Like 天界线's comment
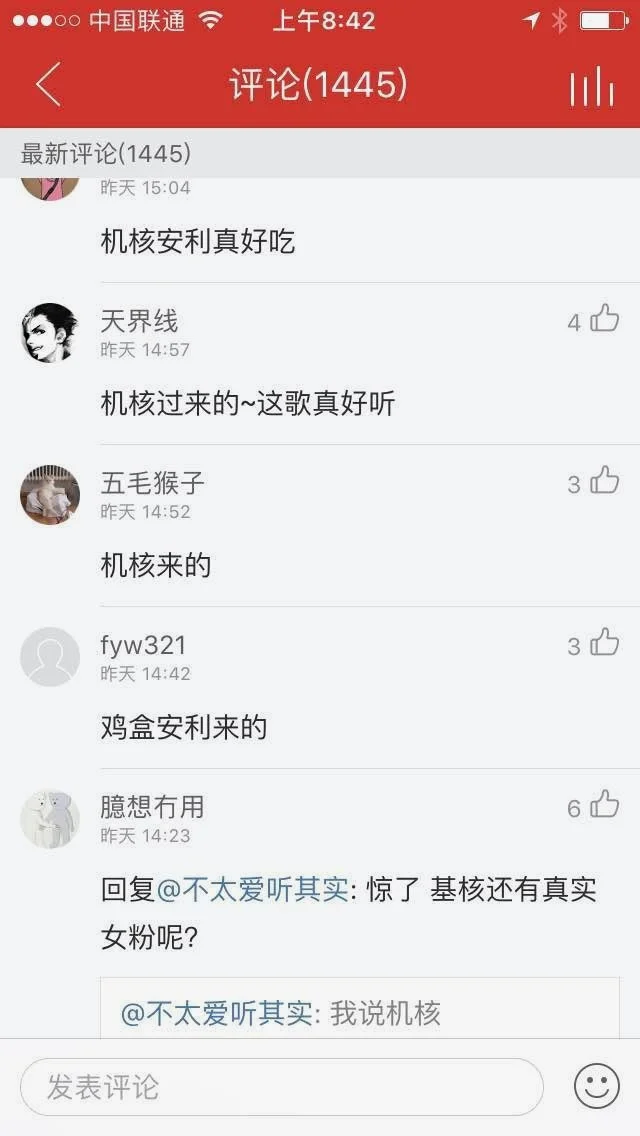Screen dimensions: 640x1136 (604, 320)
